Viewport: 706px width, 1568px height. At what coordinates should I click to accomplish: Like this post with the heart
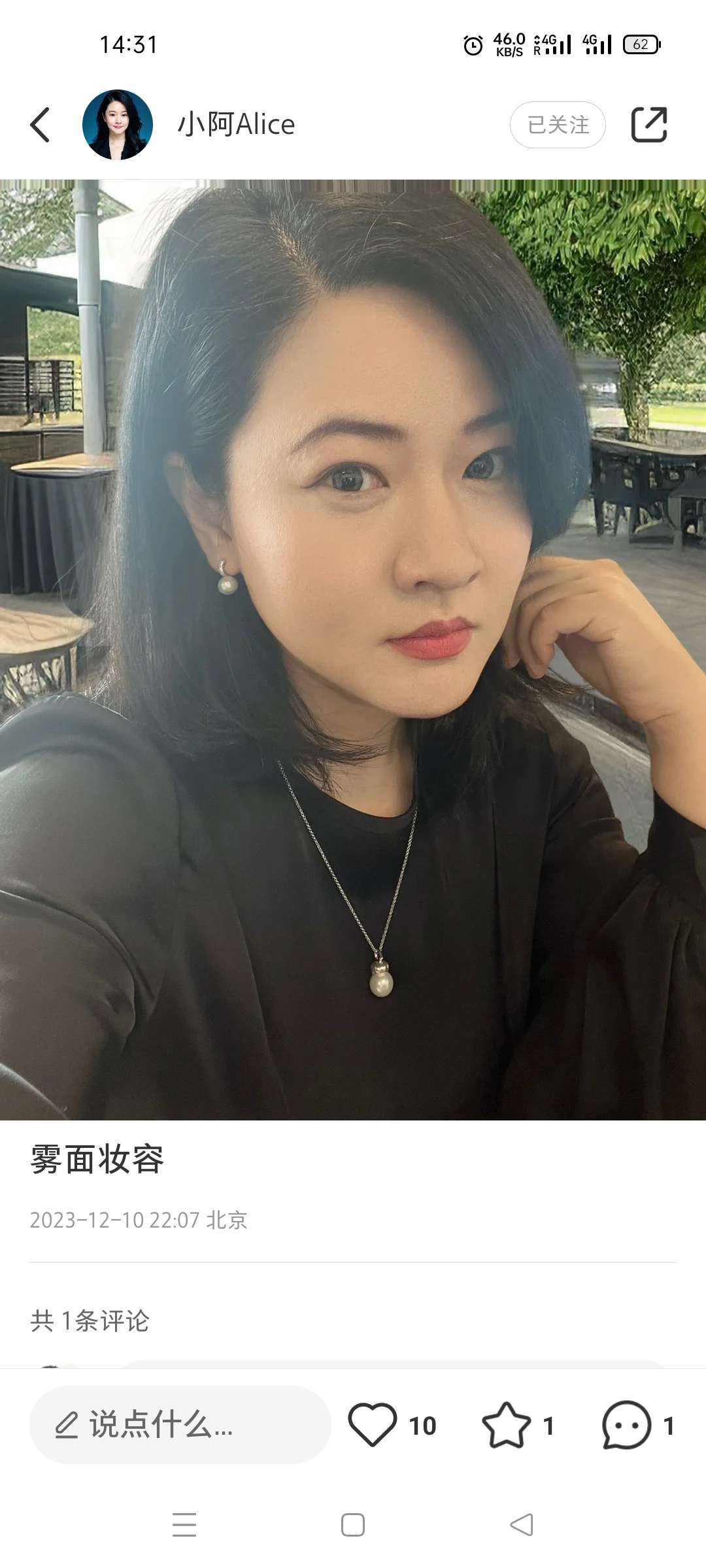tap(373, 1424)
